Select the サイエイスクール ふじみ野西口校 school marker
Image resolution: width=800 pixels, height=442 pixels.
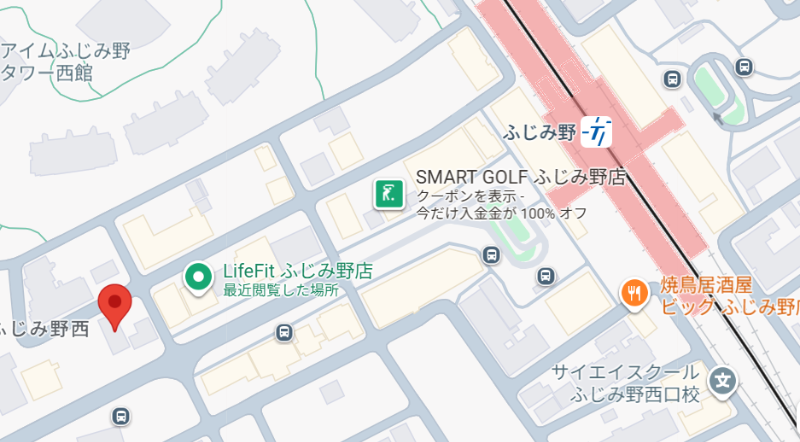click(722, 380)
